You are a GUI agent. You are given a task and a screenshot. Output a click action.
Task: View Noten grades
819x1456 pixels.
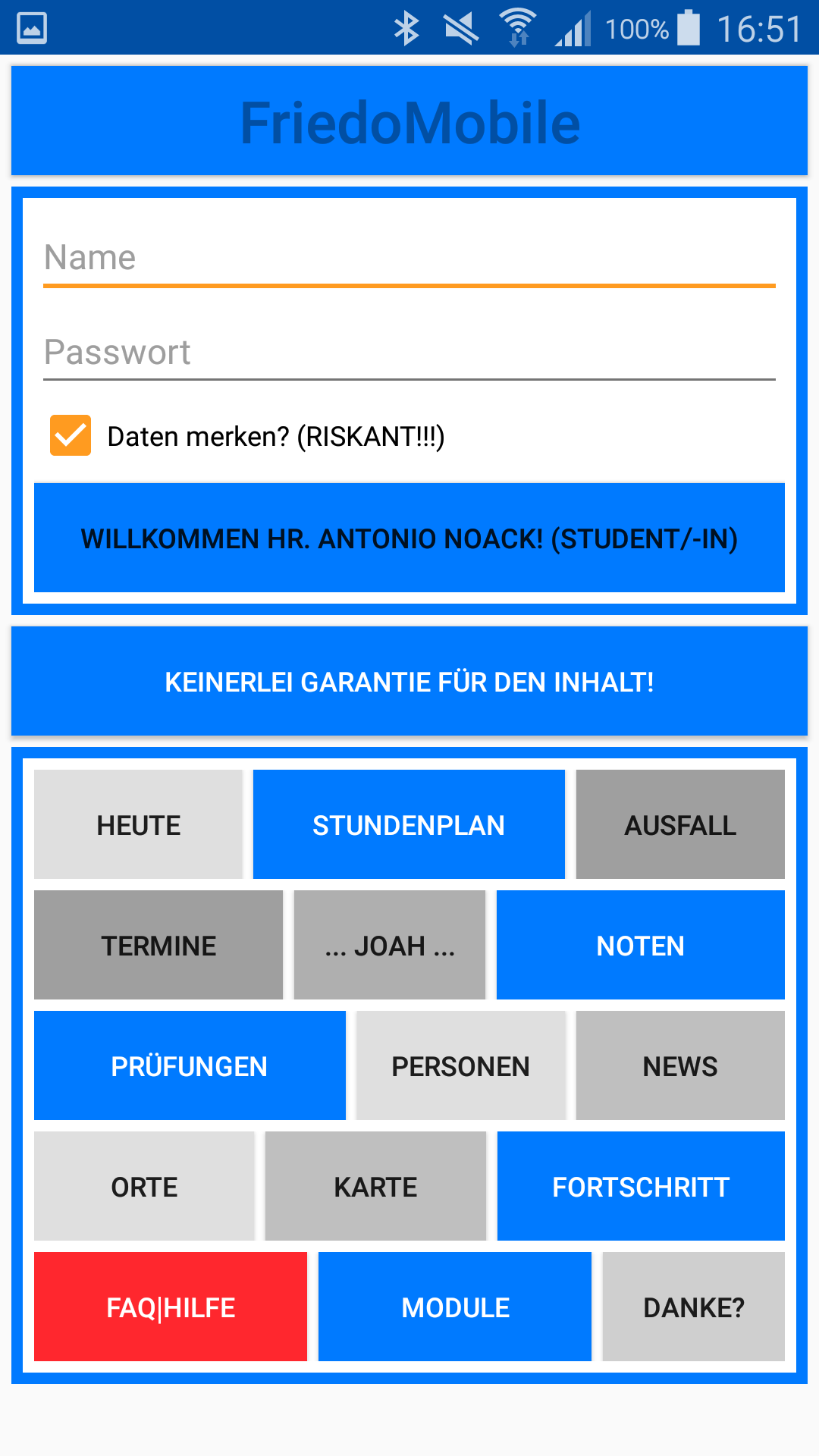pyautogui.click(x=641, y=945)
